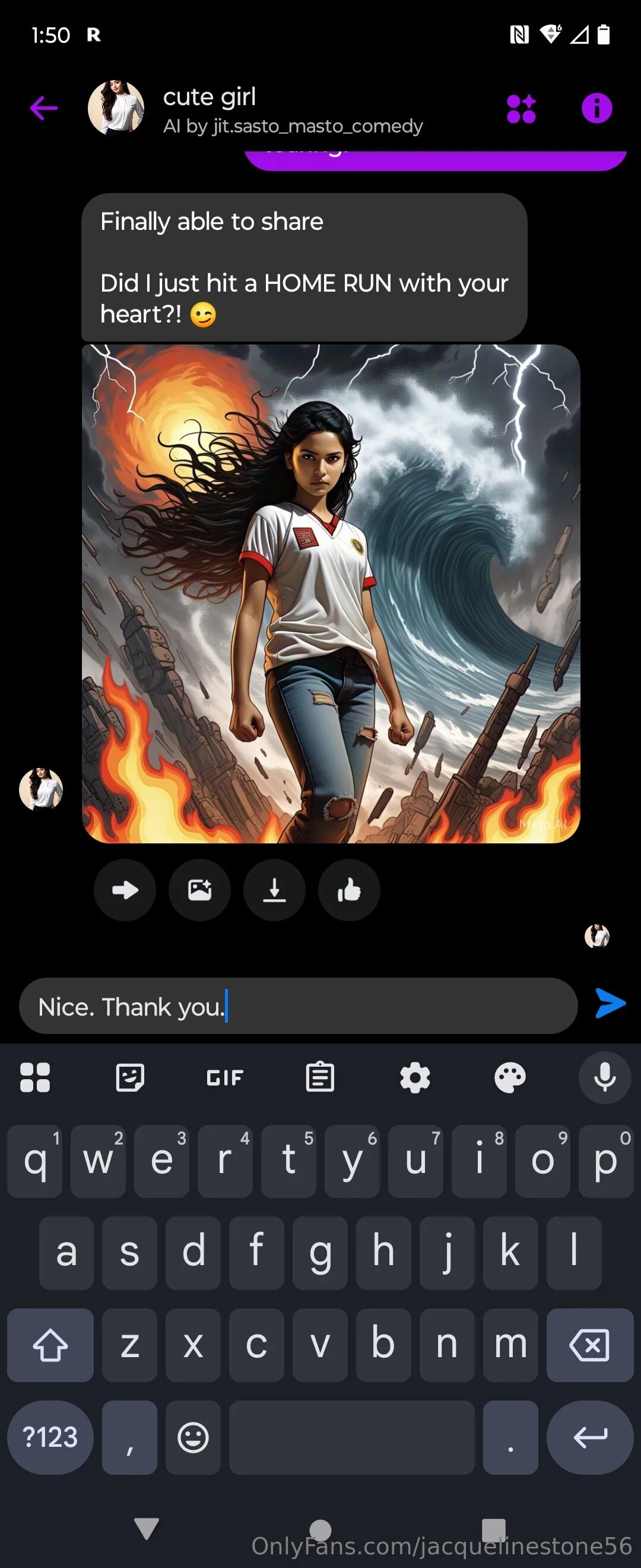
Task: Open the keyboard clipboard
Action: tap(320, 1078)
